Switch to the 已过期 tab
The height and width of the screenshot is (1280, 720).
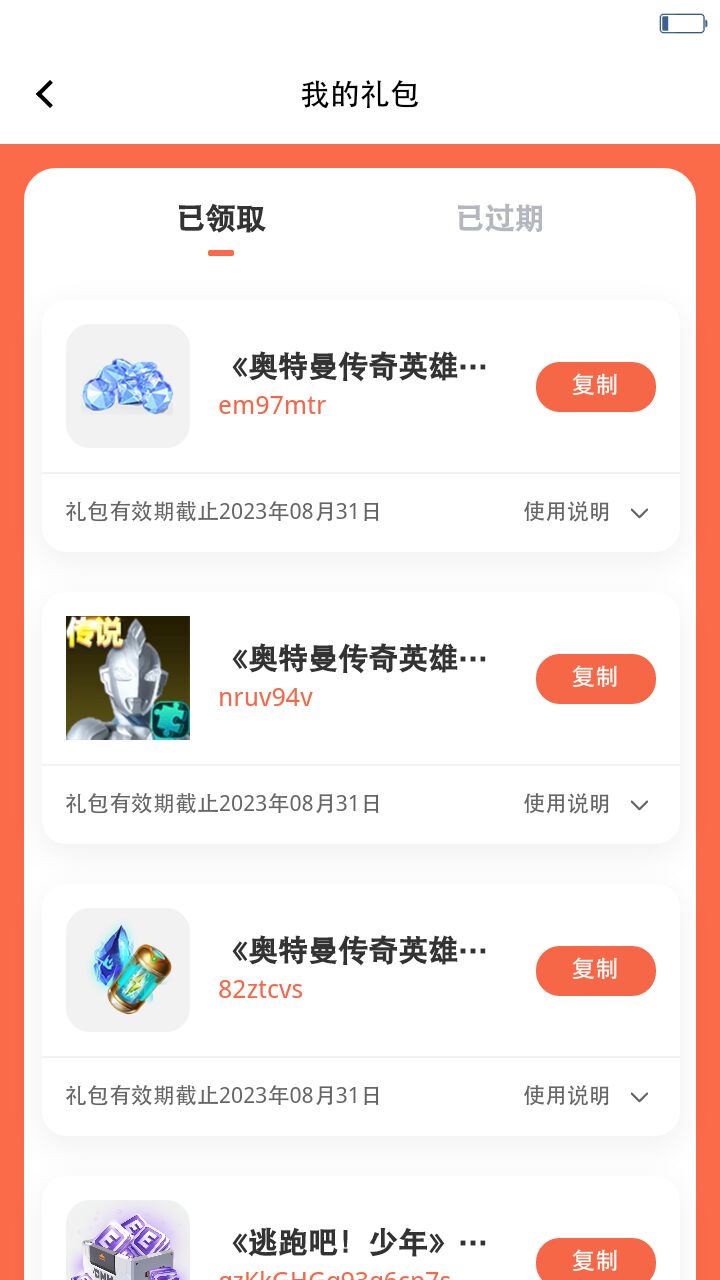click(x=499, y=219)
